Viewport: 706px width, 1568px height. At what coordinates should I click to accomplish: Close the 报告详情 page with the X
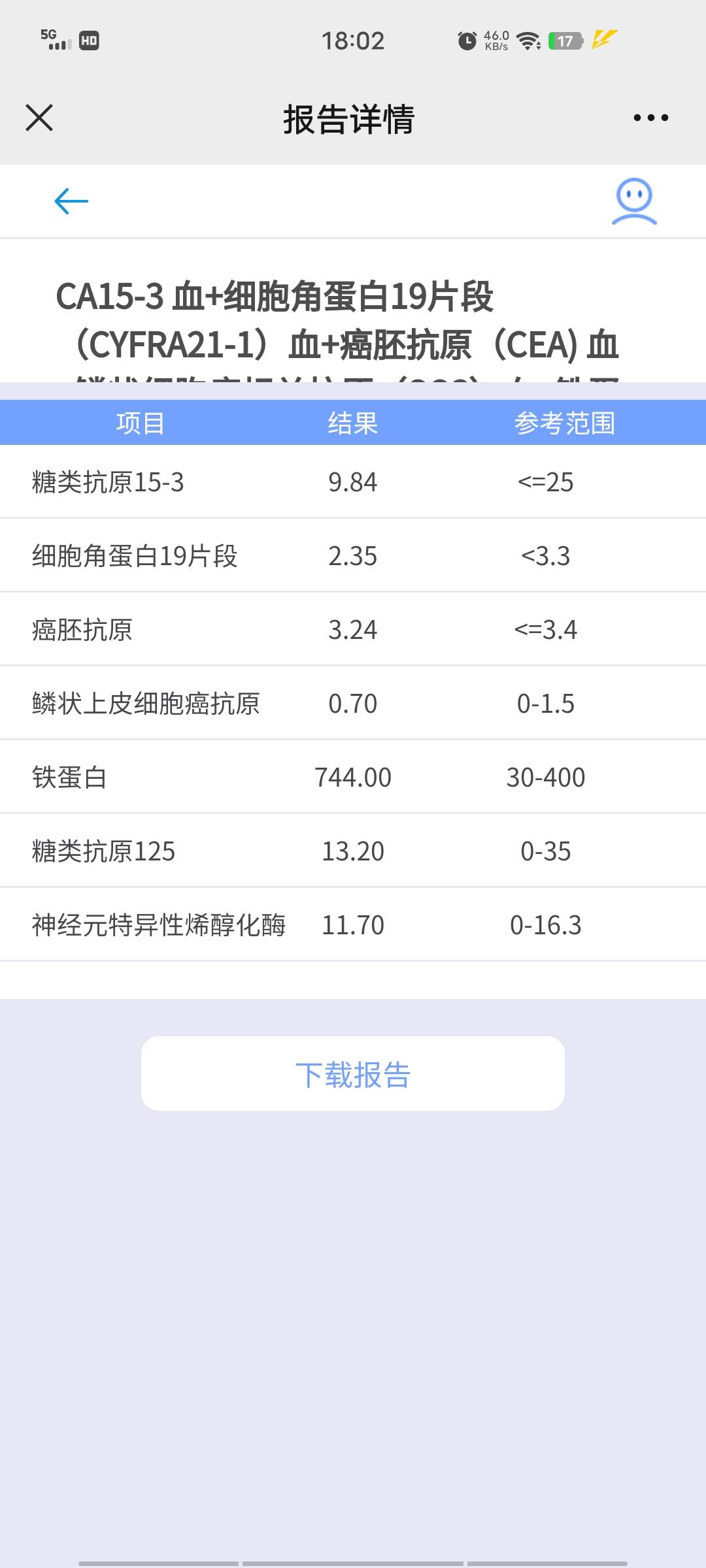coord(39,118)
